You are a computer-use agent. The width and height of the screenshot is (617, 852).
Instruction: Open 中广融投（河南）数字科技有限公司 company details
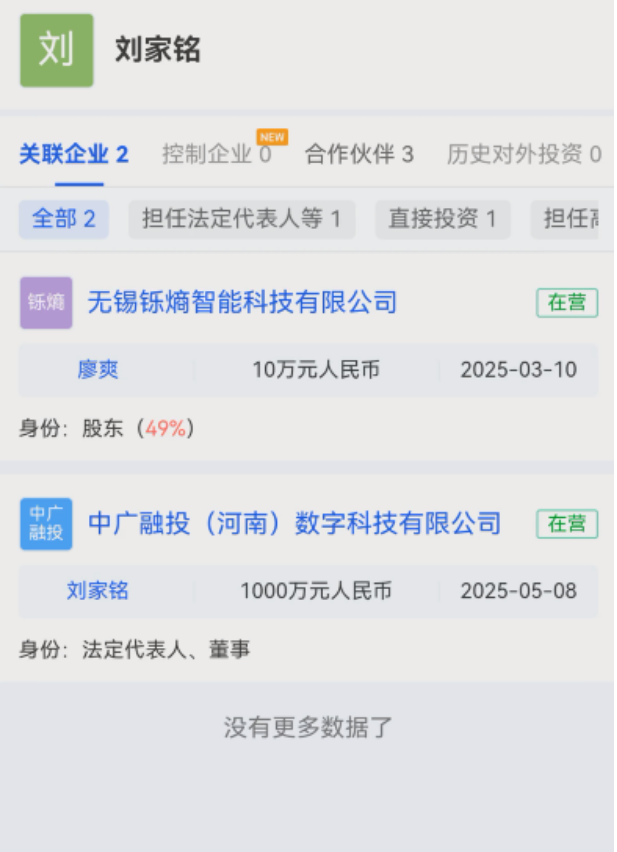coord(295,524)
